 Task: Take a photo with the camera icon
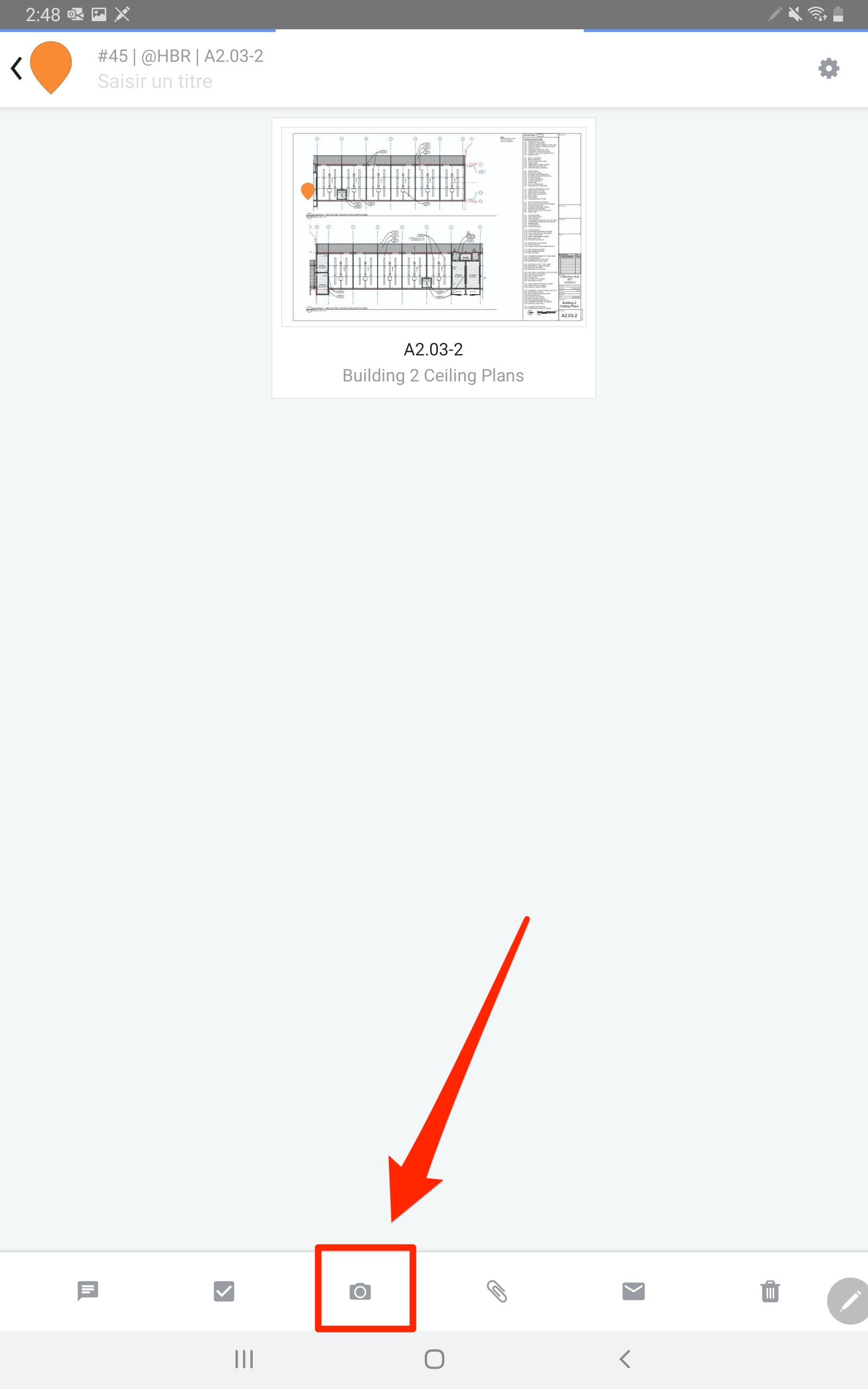[360, 1291]
